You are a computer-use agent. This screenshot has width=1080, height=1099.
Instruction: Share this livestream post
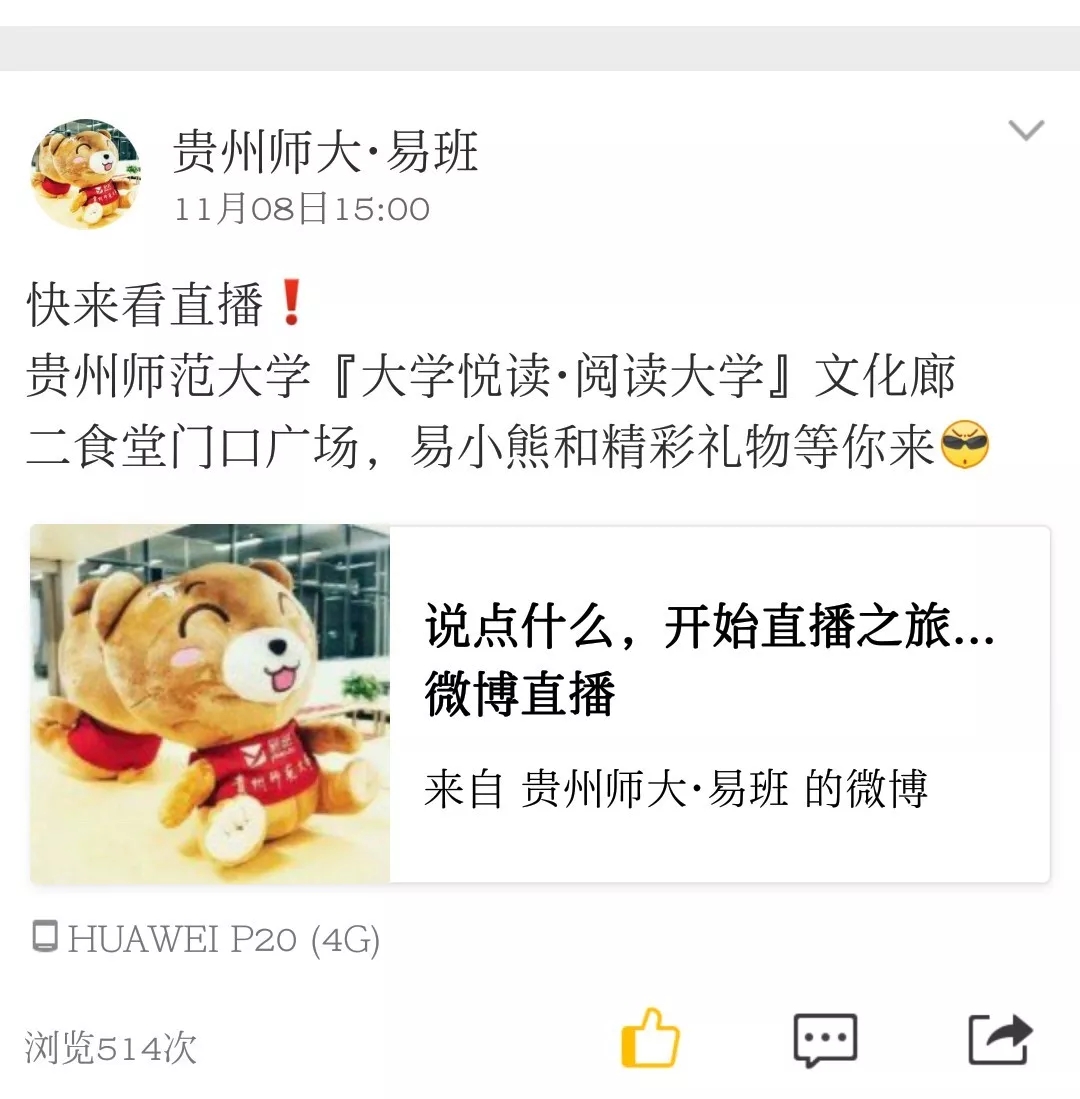1000,1040
